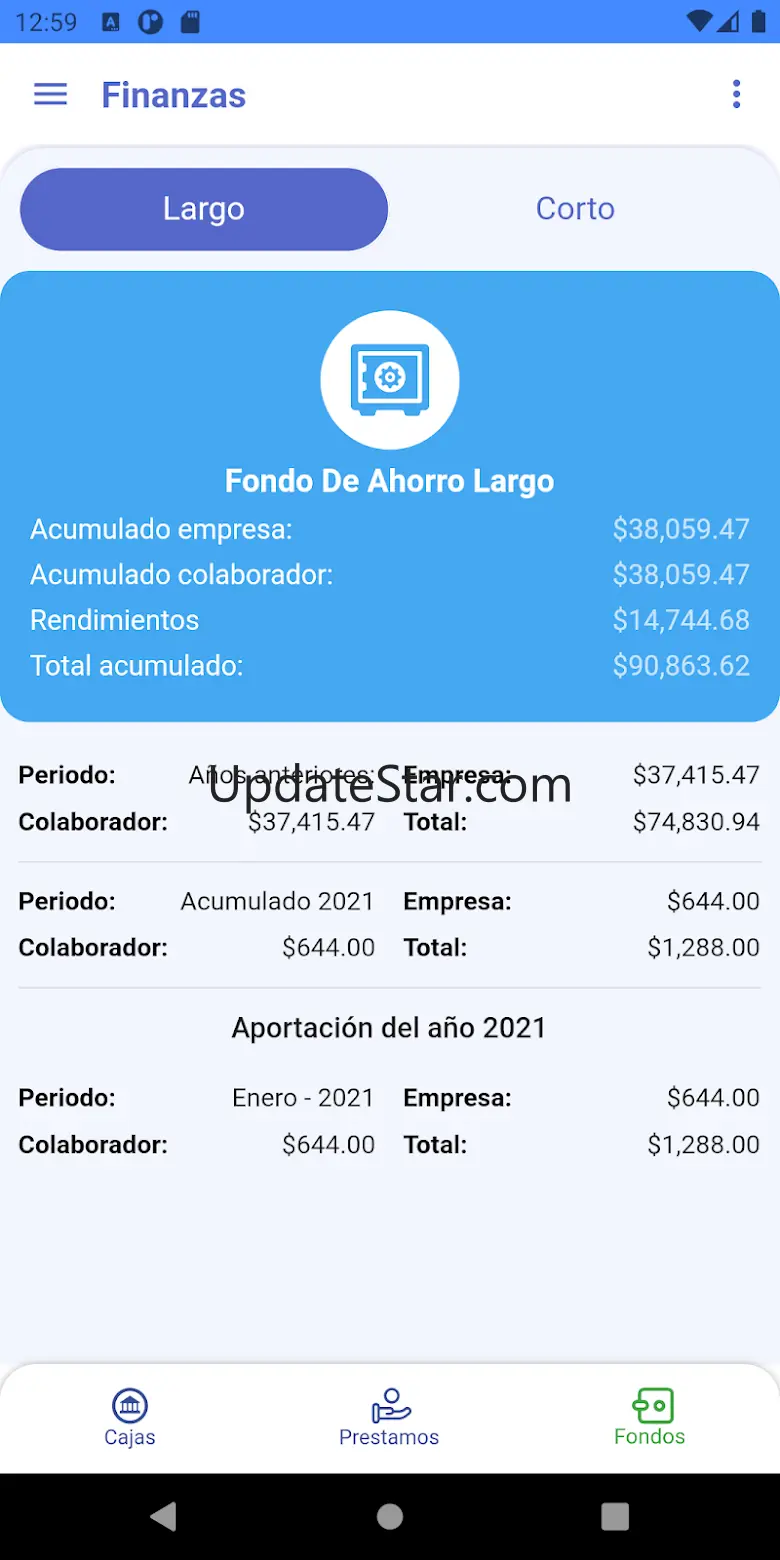780x1560 pixels.
Task: Go to the Android home screen
Action: pyautogui.click(x=390, y=1516)
